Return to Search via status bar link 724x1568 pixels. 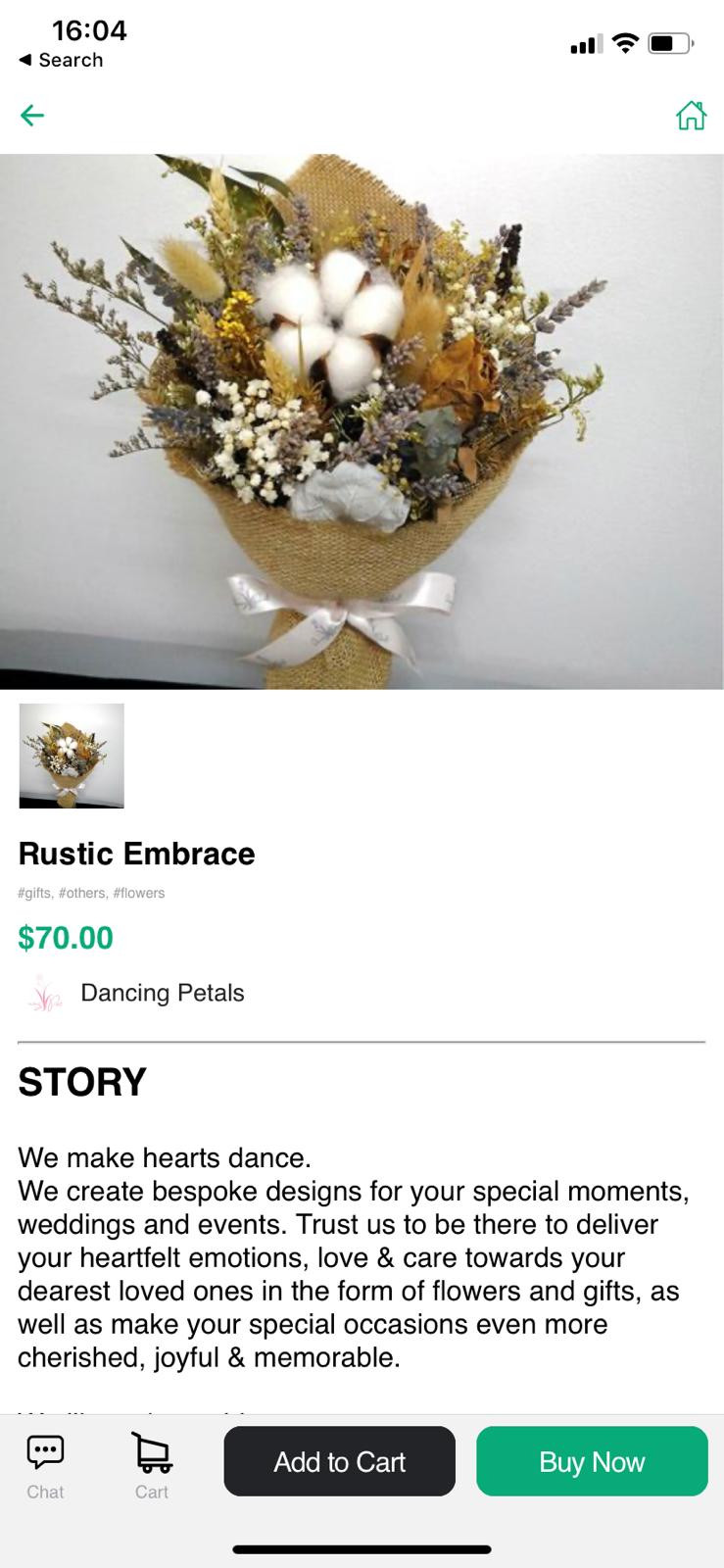[x=61, y=60]
